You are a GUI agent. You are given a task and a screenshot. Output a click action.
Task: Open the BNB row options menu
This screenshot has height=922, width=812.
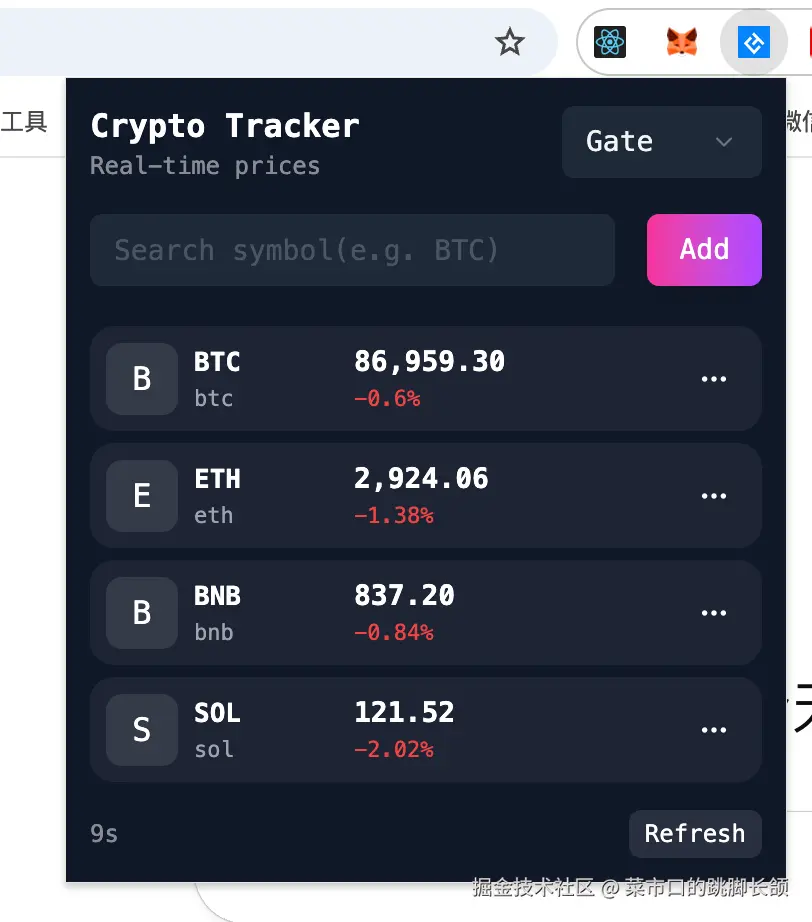(x=713, y=613)
